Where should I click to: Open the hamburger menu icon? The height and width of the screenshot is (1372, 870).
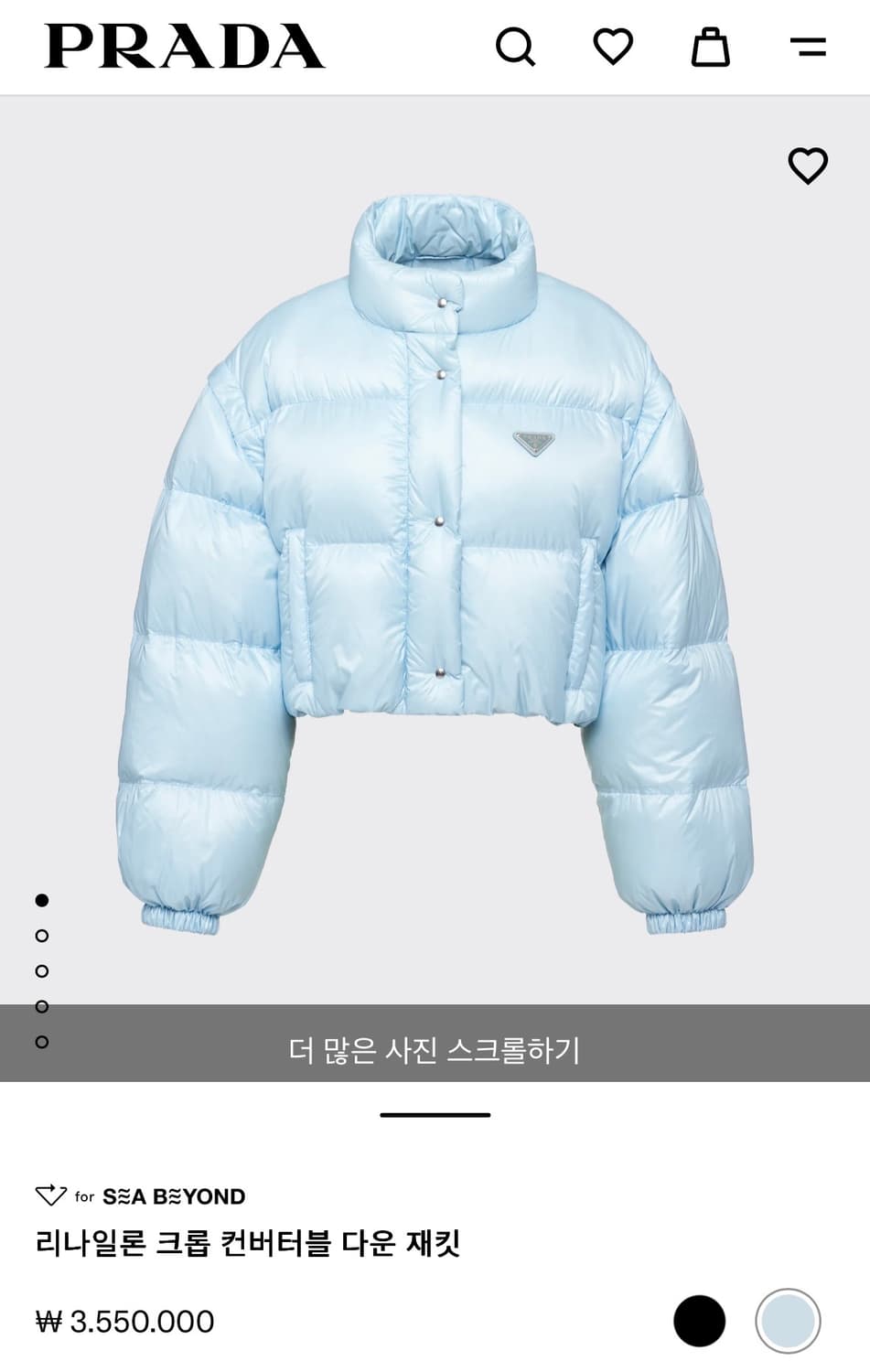[x=809, y=48]
